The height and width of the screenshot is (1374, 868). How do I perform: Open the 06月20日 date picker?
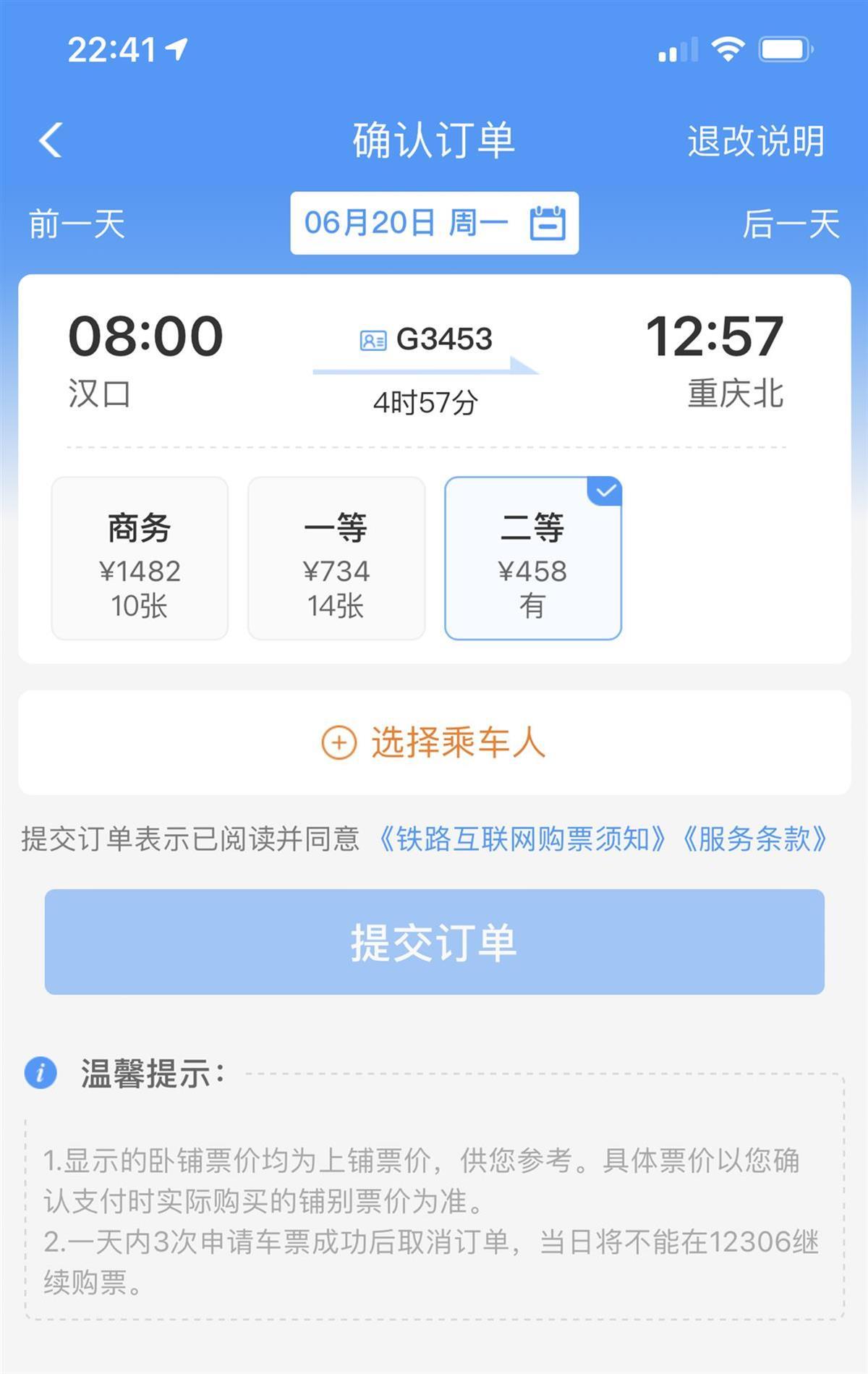434,223
